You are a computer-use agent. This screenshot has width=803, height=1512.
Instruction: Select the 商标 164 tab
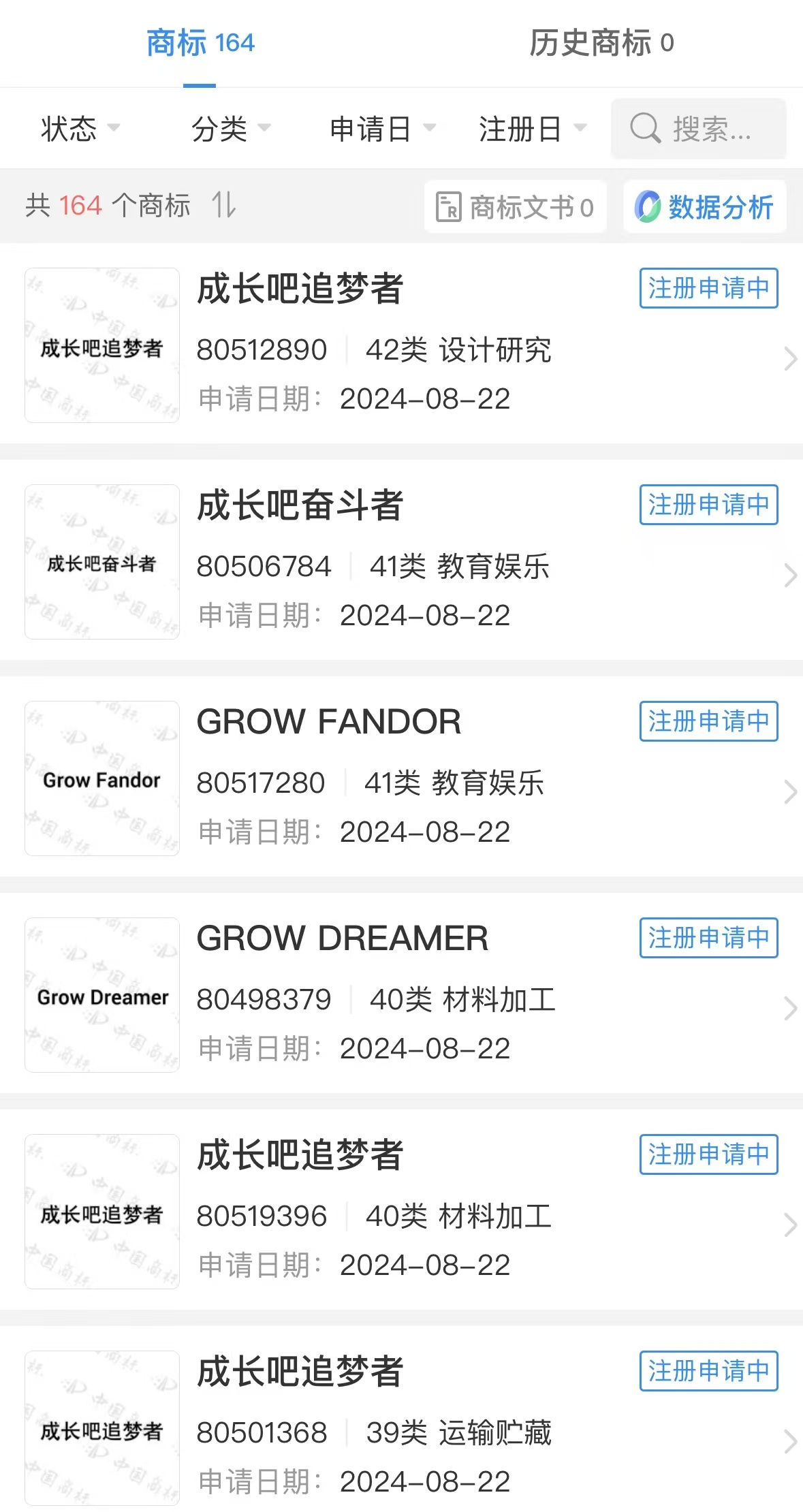200,43
